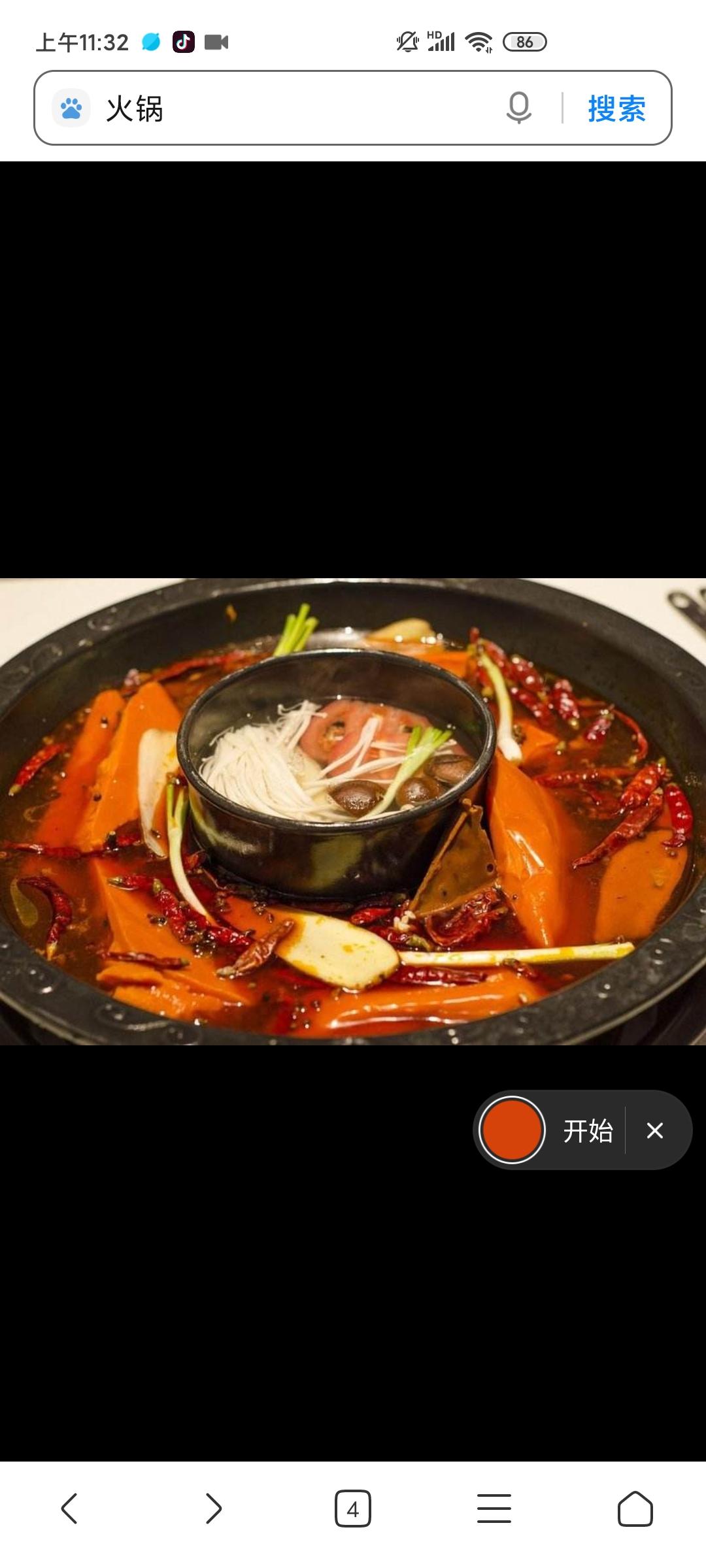This screenshot has width=706, height=1568.
Task: Tap 开始 to begin recording
Action: tap(588, 1130)
